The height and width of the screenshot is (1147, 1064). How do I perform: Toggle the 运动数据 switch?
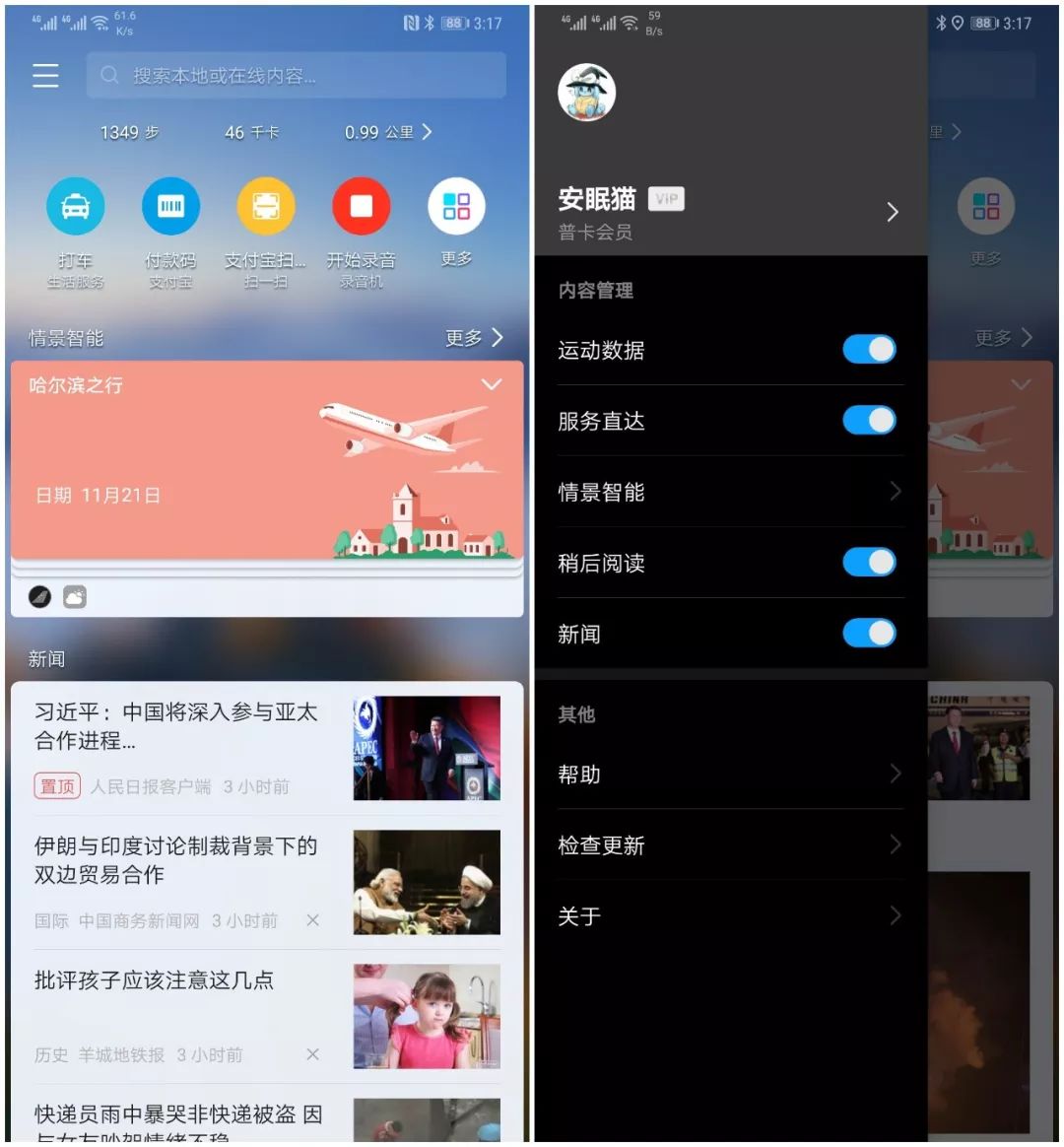[x=869, y=350]
